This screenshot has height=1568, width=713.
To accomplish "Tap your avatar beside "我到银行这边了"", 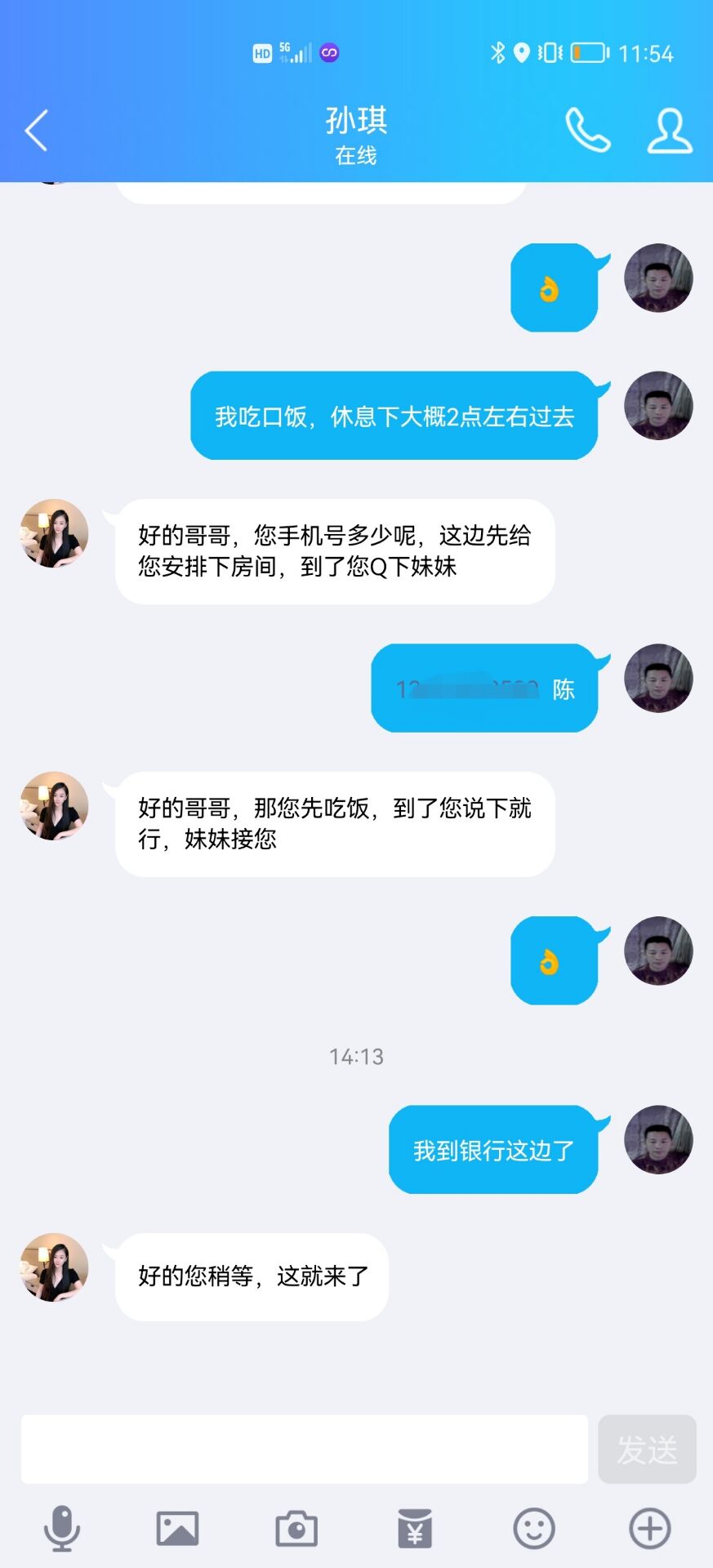I will [x=658, y=1139].
